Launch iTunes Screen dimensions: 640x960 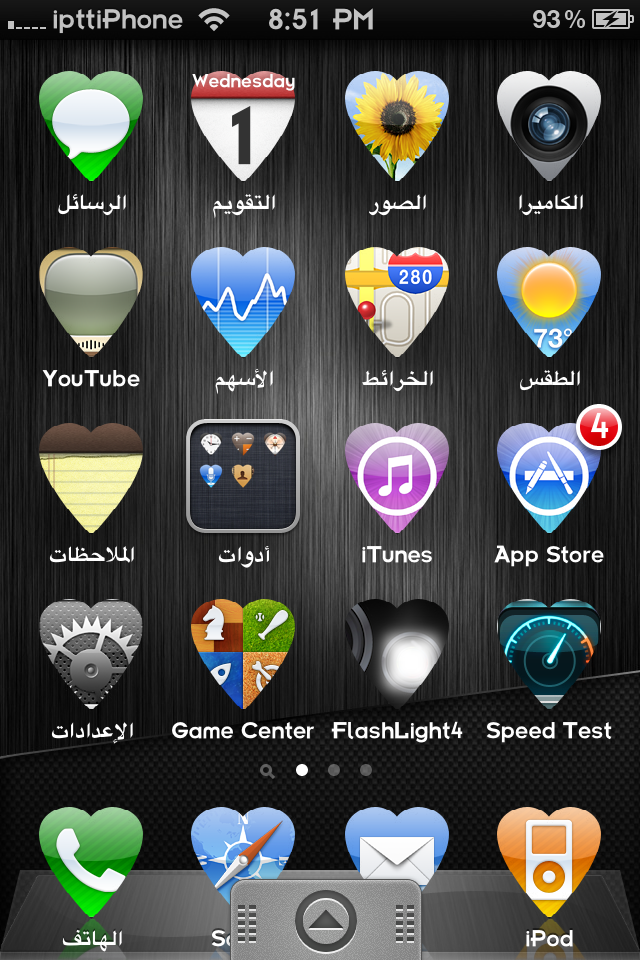(396, 477)
